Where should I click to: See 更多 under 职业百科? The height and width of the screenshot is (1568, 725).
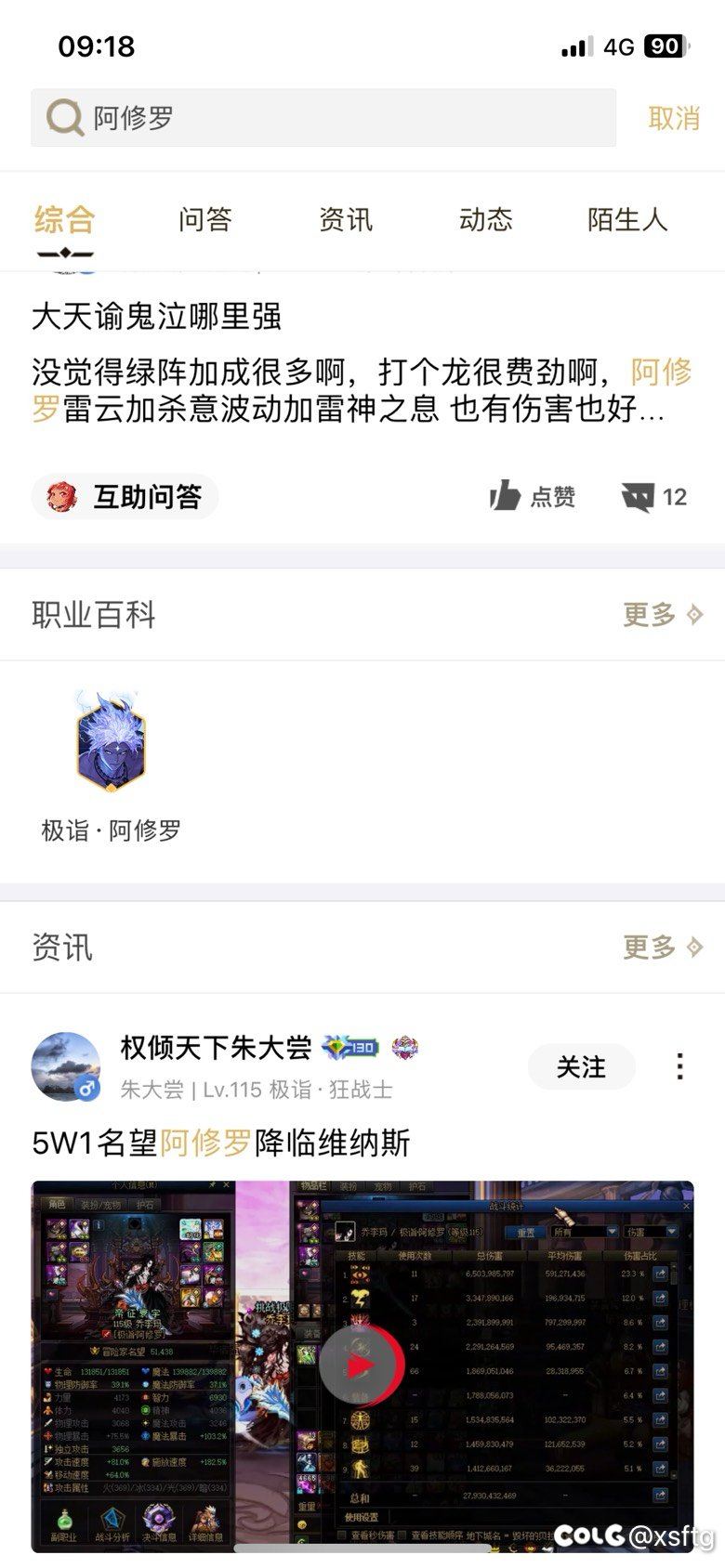coord(663,614)
